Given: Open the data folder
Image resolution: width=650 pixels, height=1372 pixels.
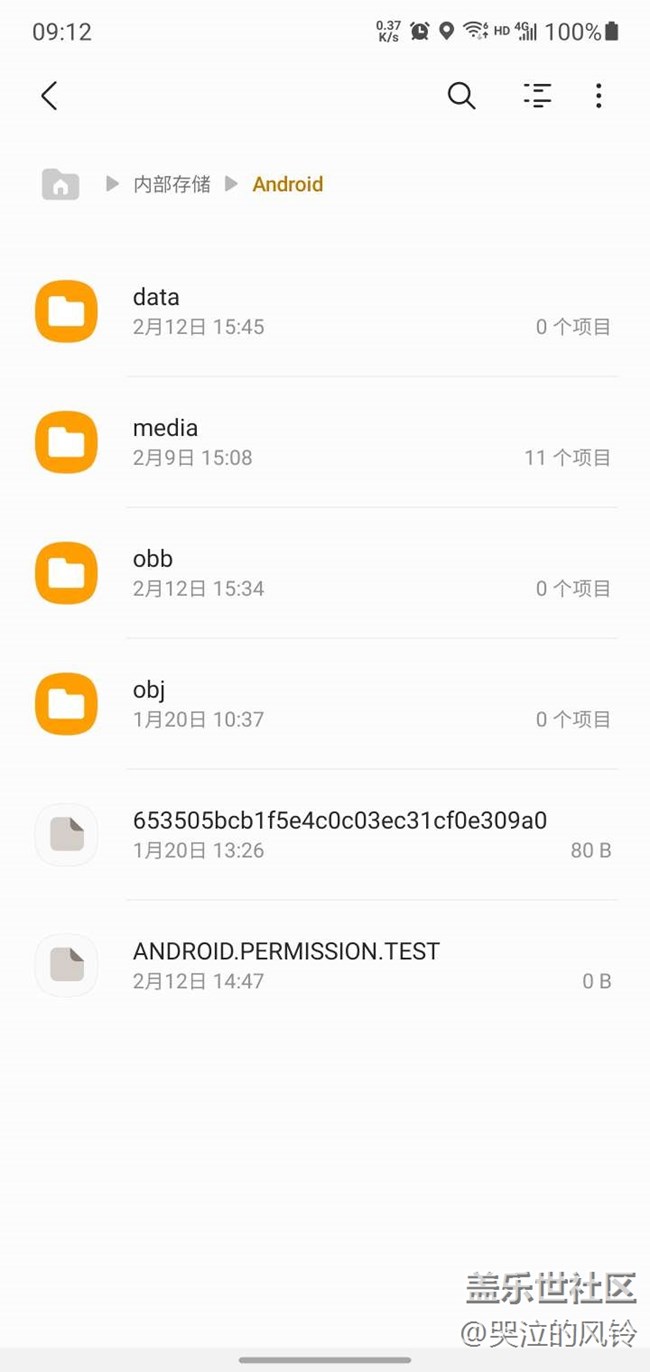Looking at the screenshot, I should pos(325,312).
